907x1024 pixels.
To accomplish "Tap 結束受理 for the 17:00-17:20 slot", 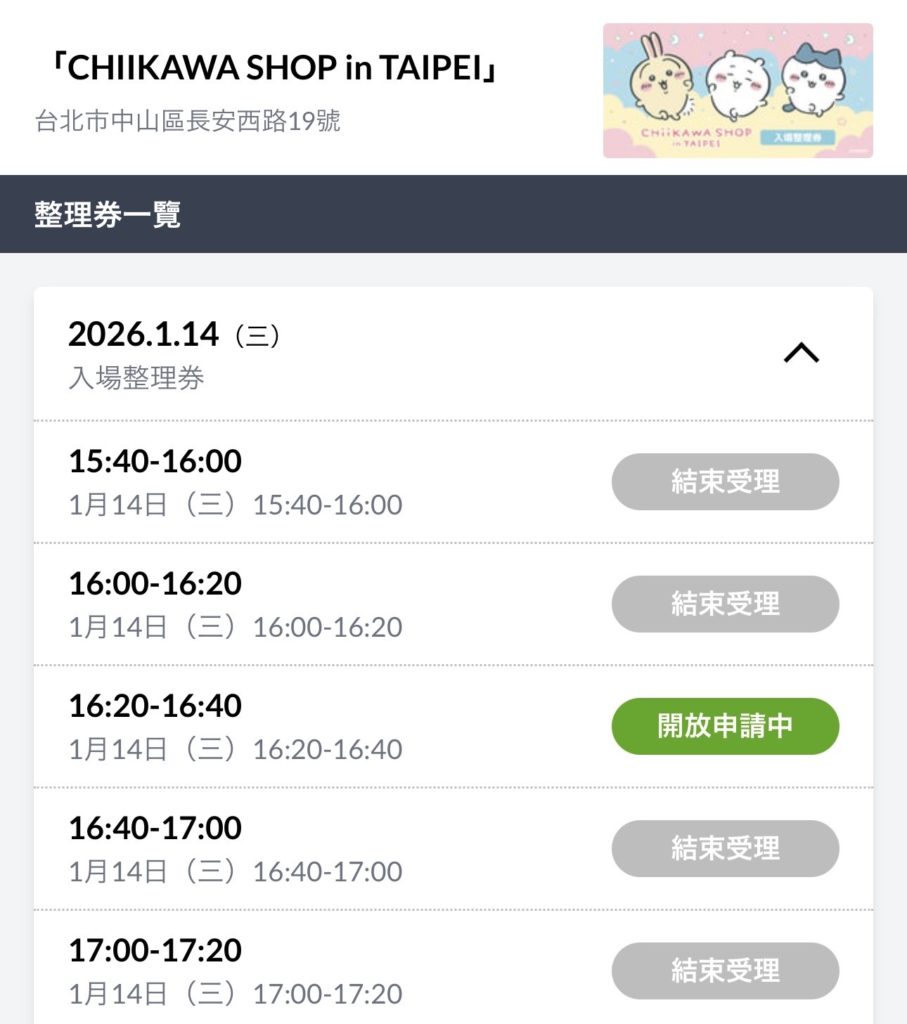I will point(725,970).
